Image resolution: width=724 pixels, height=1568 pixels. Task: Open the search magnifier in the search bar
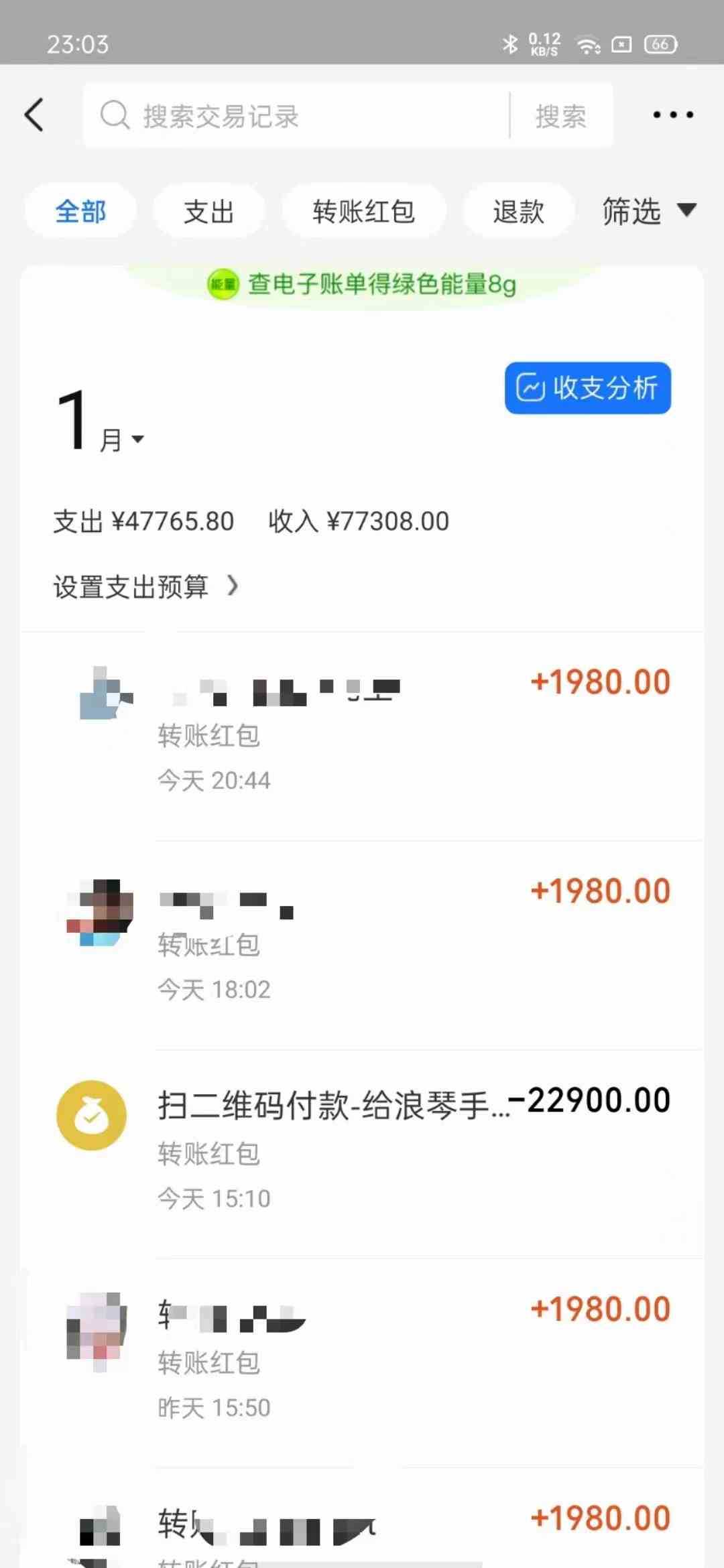point(117,114)
